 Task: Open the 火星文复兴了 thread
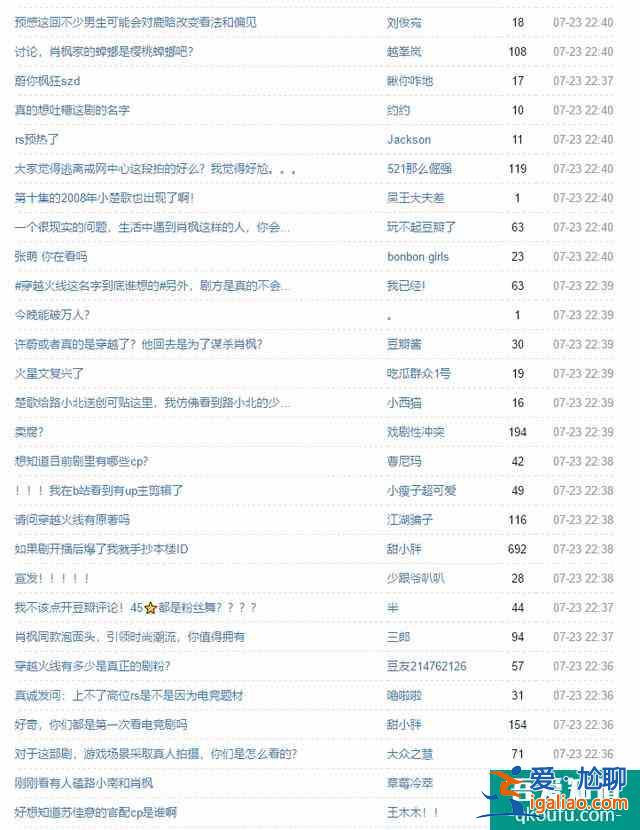tap(49, 373)
